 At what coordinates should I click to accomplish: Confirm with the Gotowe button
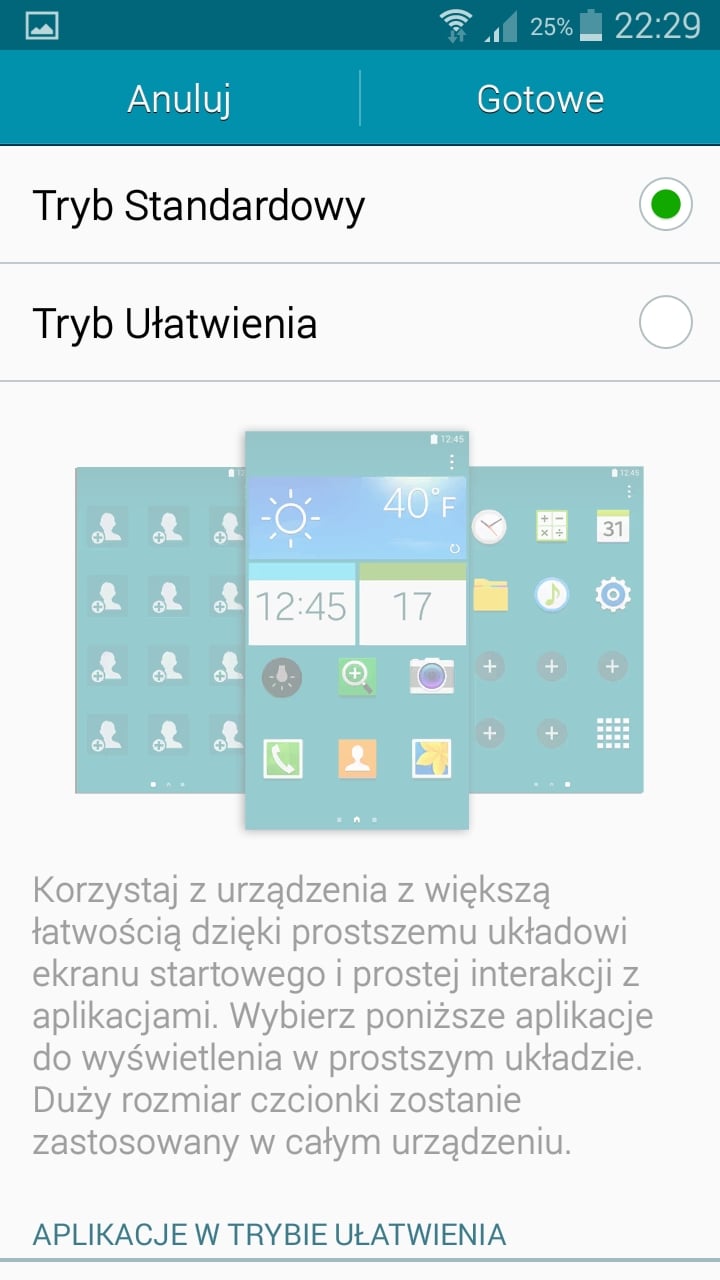coord(540,99)
